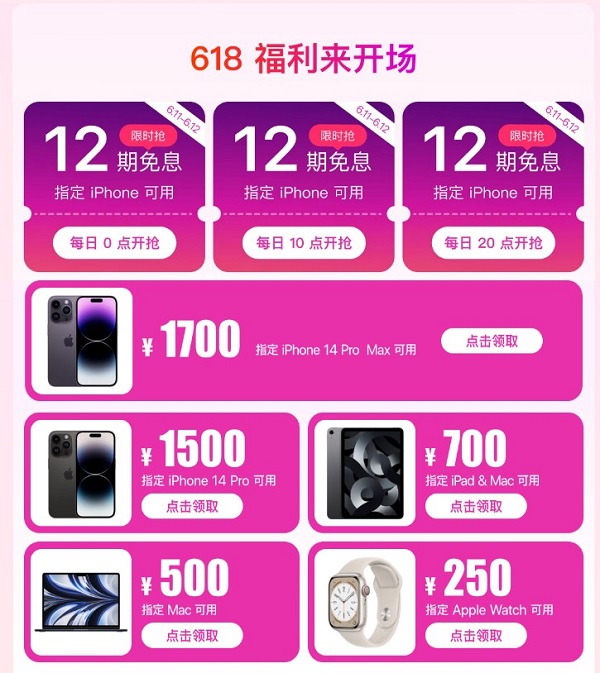Grab the 12期免息 coupon opening at 0点
This screenshot has height=673, width=600.
(x=114, y=243)
